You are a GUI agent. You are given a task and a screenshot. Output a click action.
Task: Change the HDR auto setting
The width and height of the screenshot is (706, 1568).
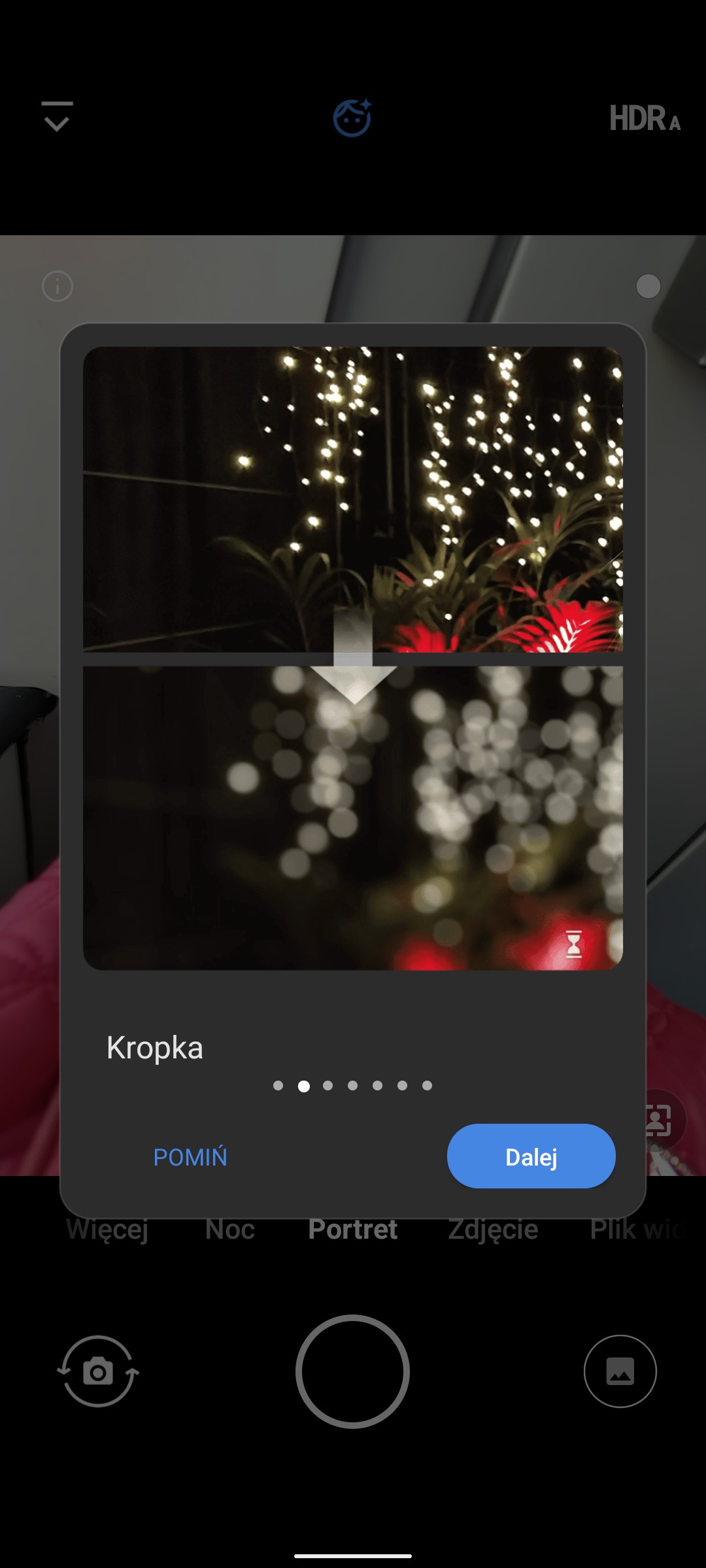644,118
